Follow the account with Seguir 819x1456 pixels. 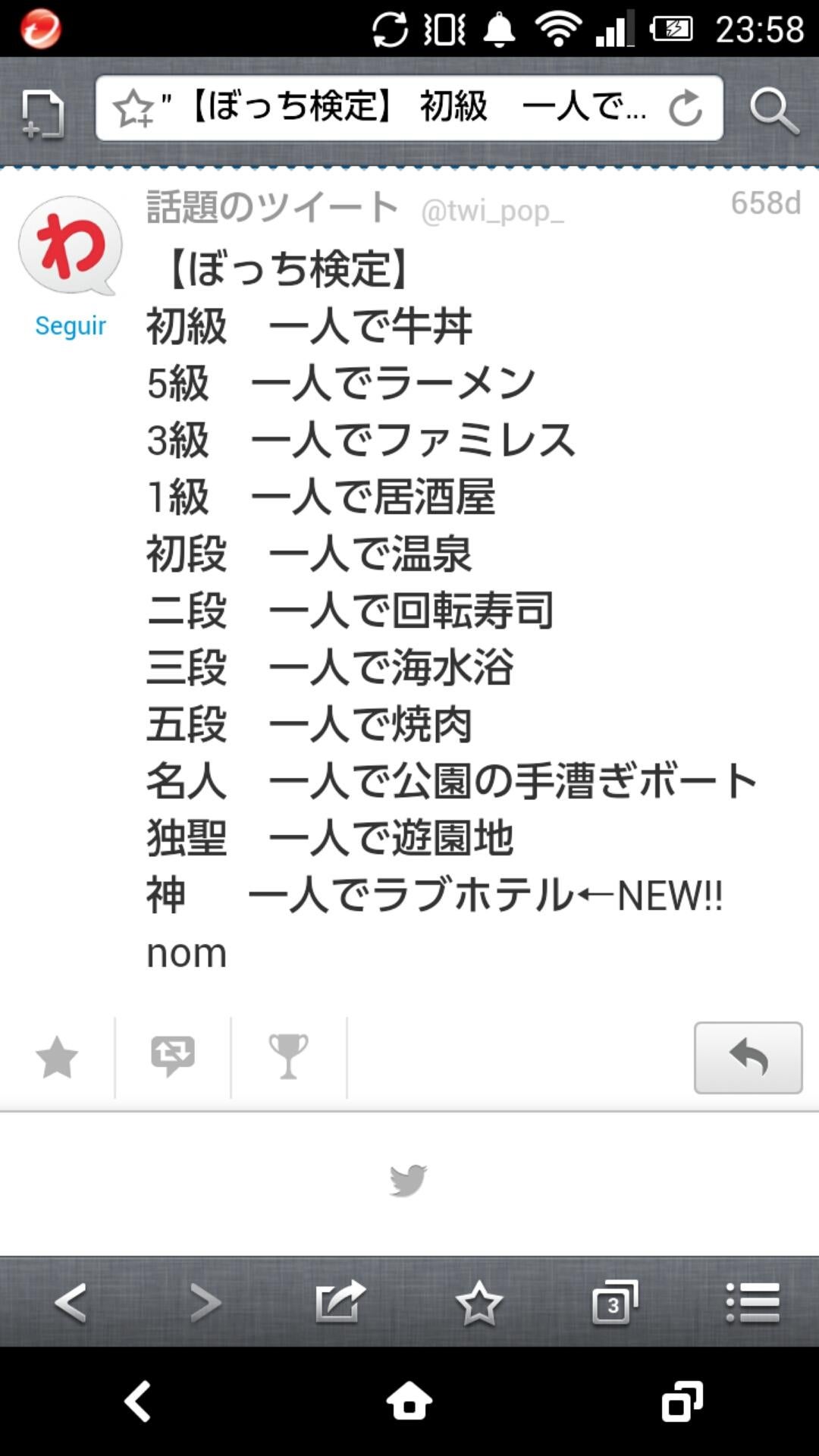(x=71, y=325)
